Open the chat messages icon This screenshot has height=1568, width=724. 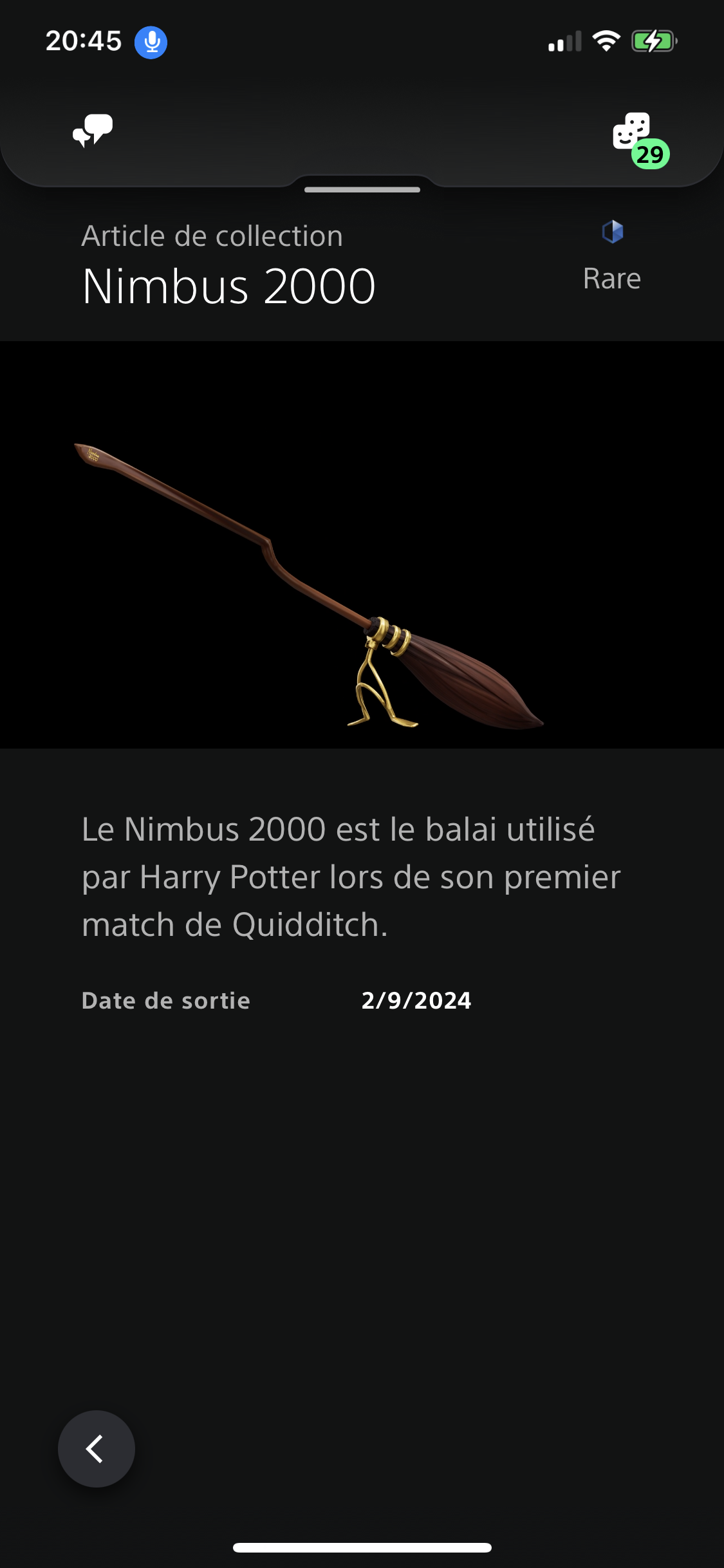tap(93, 131)
